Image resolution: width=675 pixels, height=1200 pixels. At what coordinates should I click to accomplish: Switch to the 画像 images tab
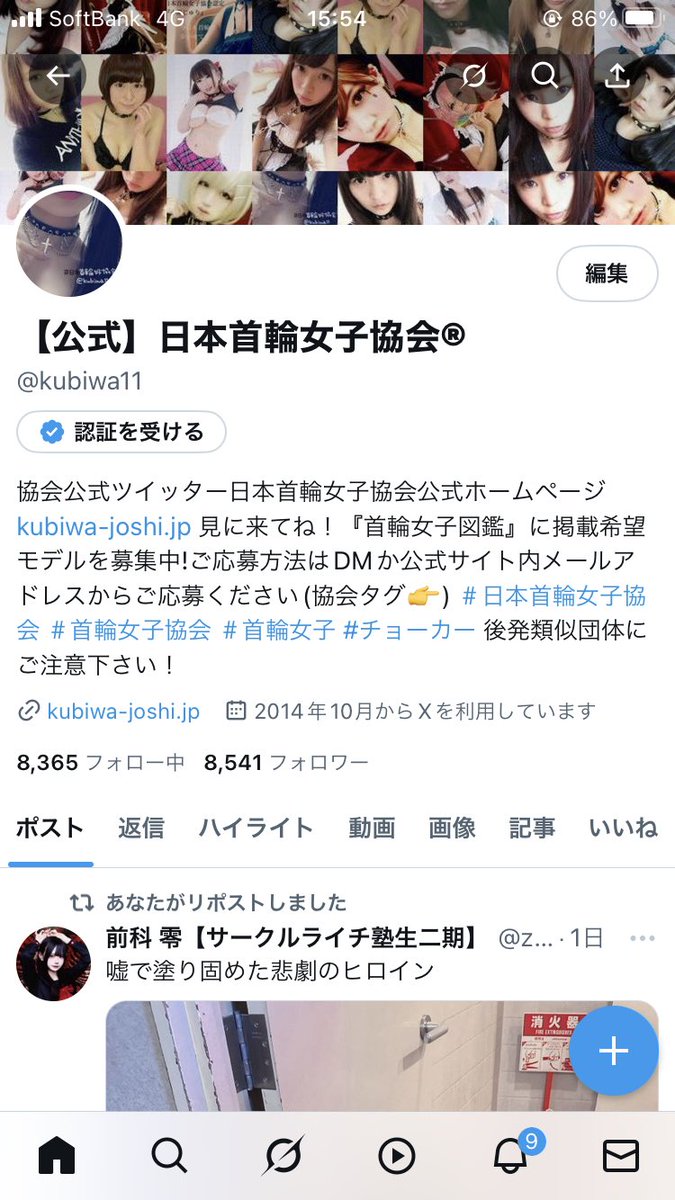tap(451, 828)
